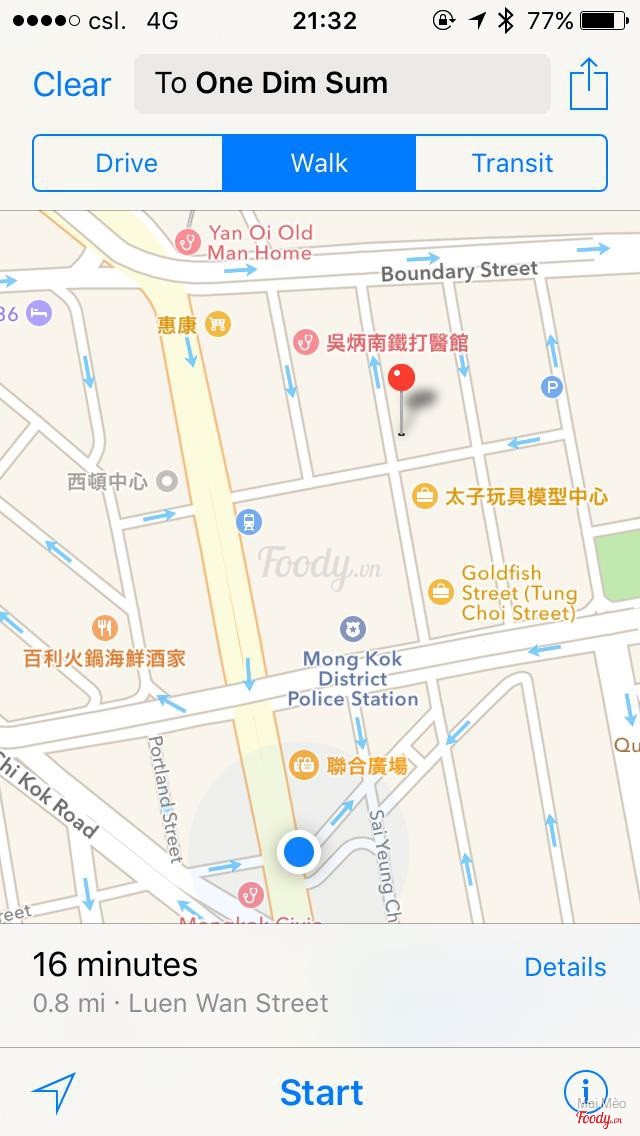Tap the blue current location dot
The width and height of the screenshot is (640, 1136).
[298, 852]
